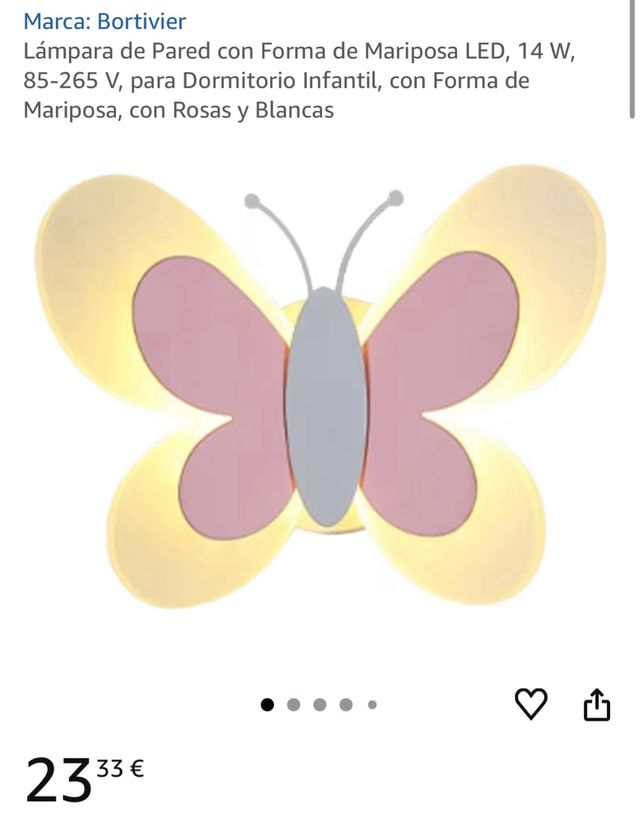Add the lamp to your wish list
640x817 pixels.
531,704
